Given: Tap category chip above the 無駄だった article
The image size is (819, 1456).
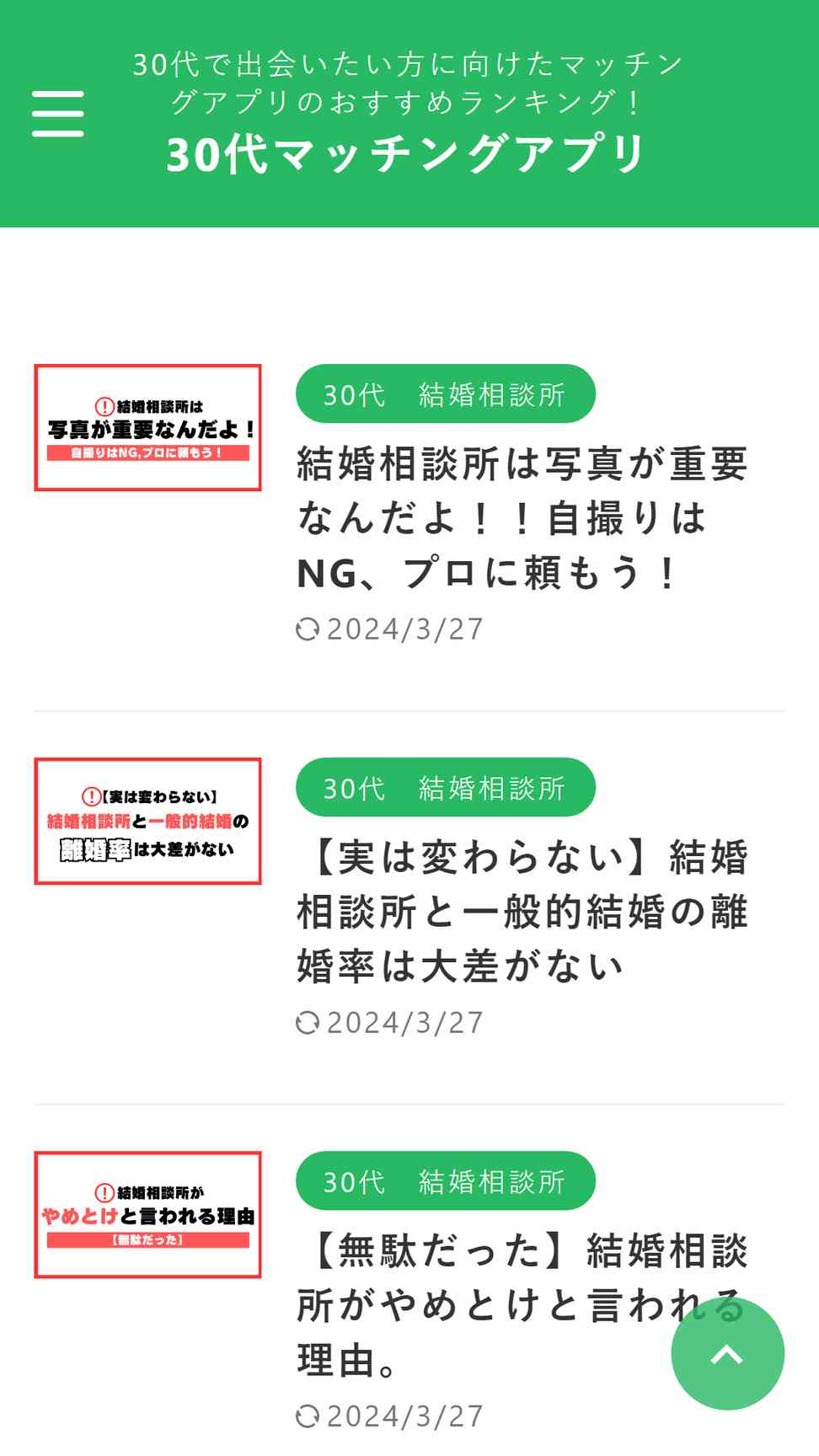Looking at the screenshot, I should pos(446,1180).
